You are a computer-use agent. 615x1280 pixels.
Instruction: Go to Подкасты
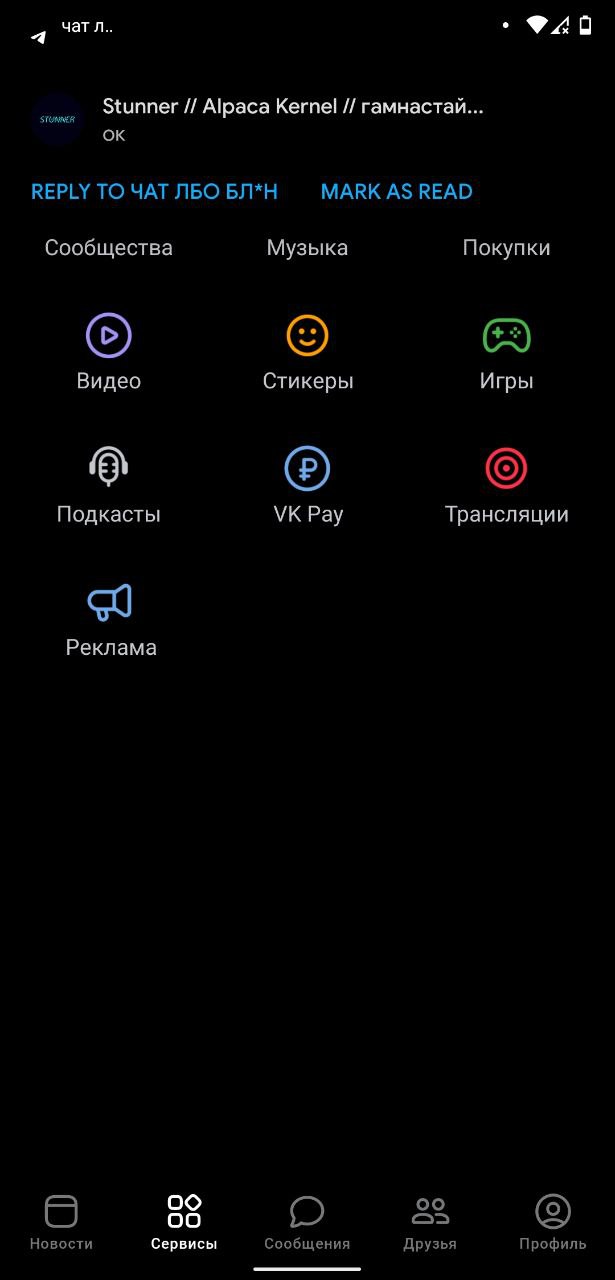point(109,484)
